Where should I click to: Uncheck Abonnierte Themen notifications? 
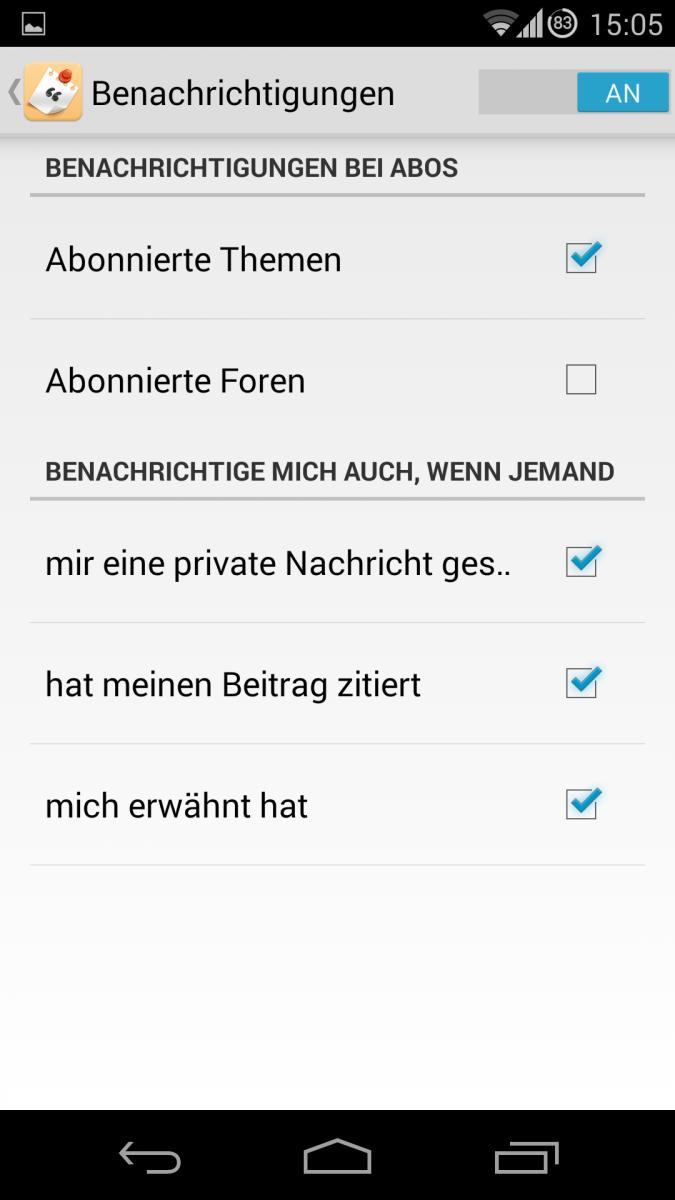click(x=582, y=258)
